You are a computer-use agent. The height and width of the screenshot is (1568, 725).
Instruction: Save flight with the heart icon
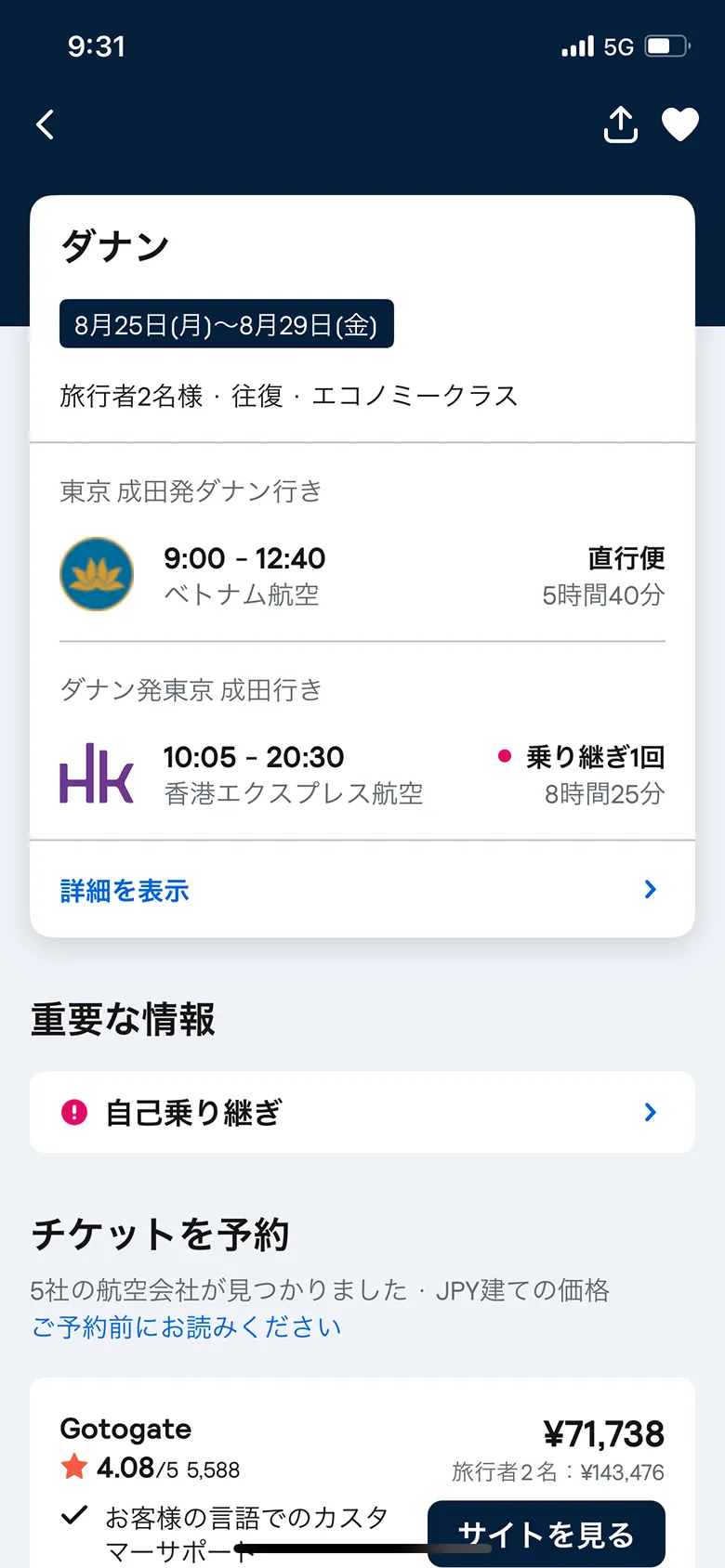680,124
